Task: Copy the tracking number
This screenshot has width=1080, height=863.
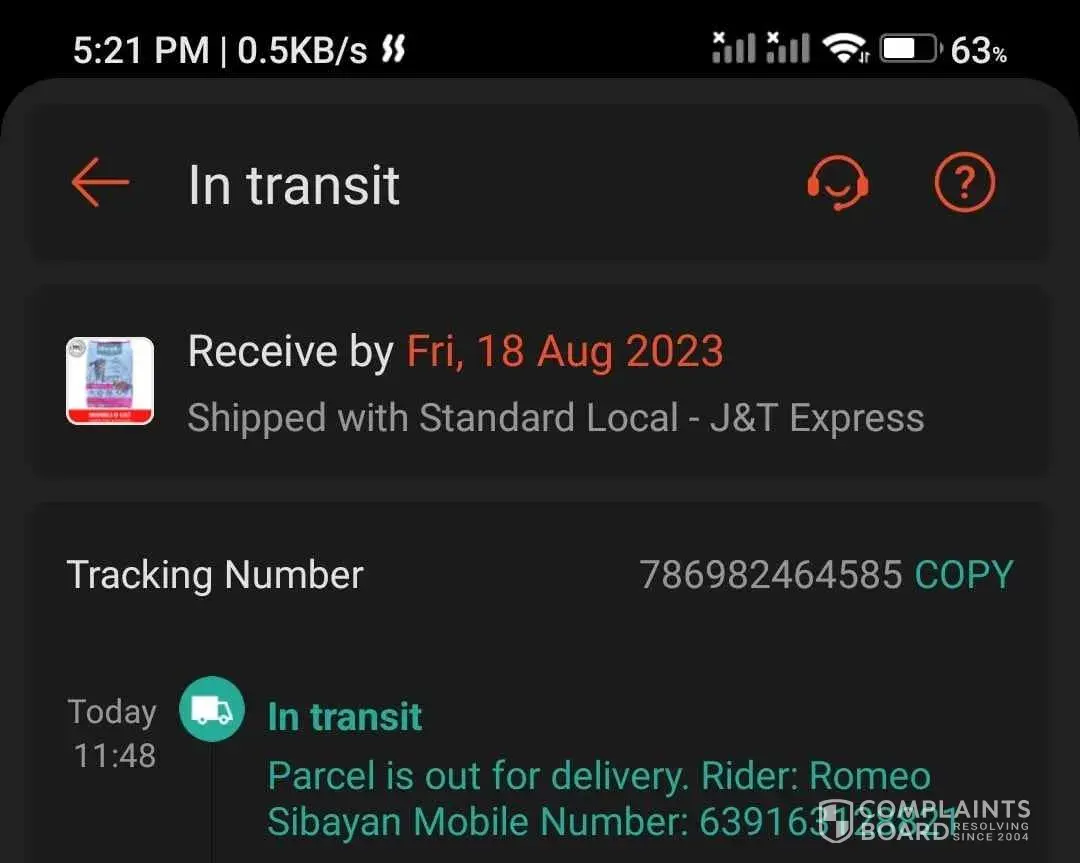Action: pos(964,575)
